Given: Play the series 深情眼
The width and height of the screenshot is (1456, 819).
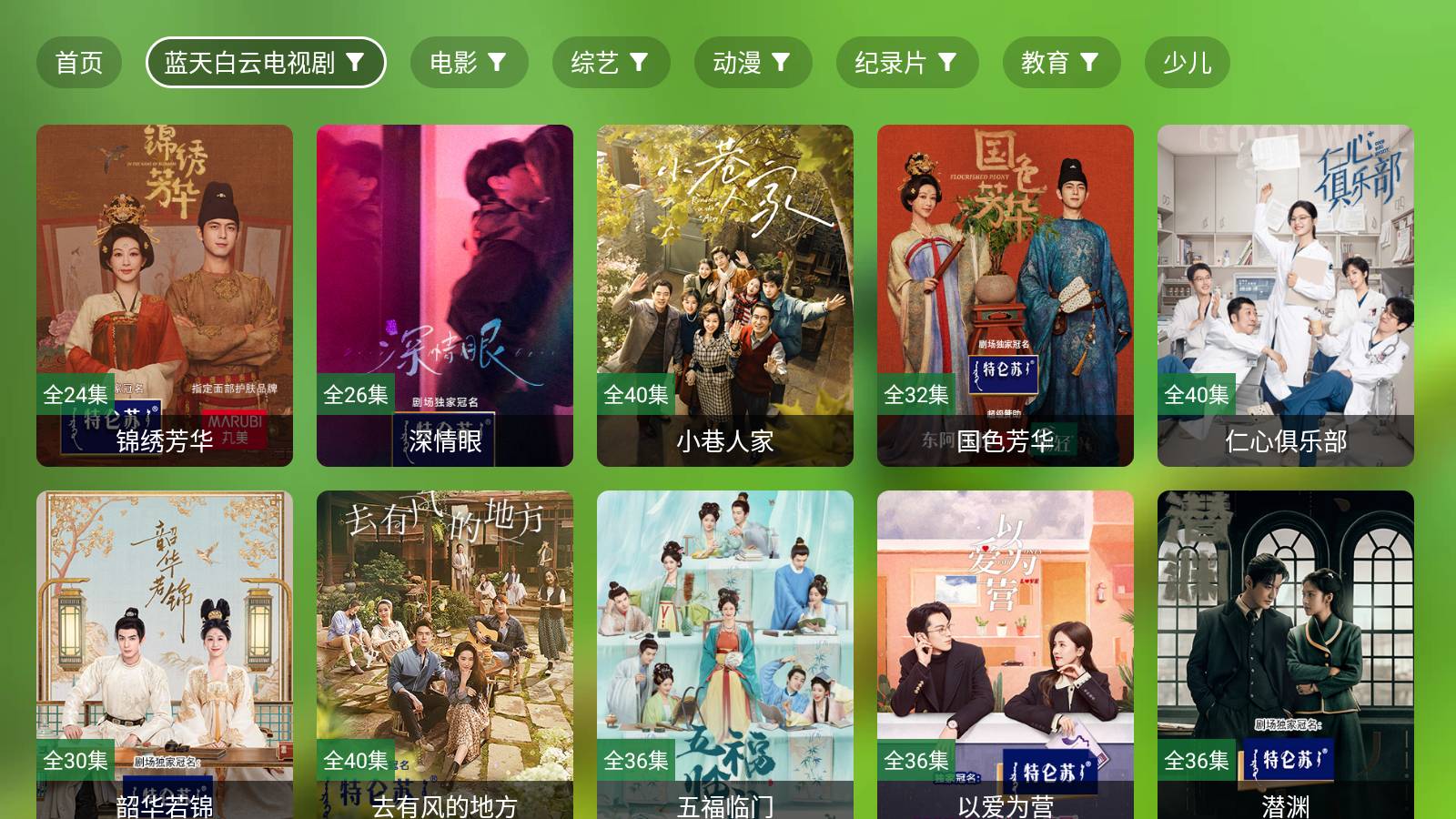Looking at the screenshot, I should click(x=445, y=295).
